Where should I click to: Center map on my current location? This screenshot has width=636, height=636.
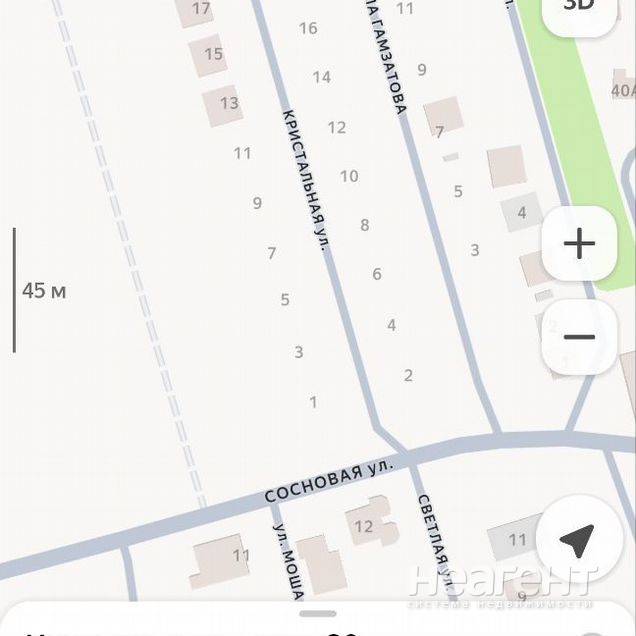point(577,541)
